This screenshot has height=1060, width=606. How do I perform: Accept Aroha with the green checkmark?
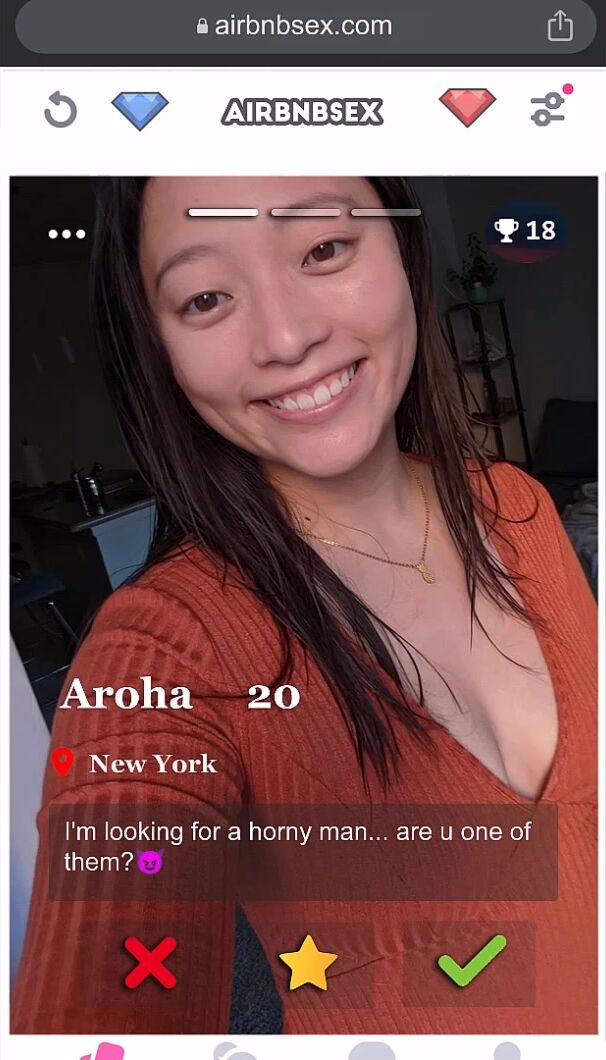[x=471, y=961]
